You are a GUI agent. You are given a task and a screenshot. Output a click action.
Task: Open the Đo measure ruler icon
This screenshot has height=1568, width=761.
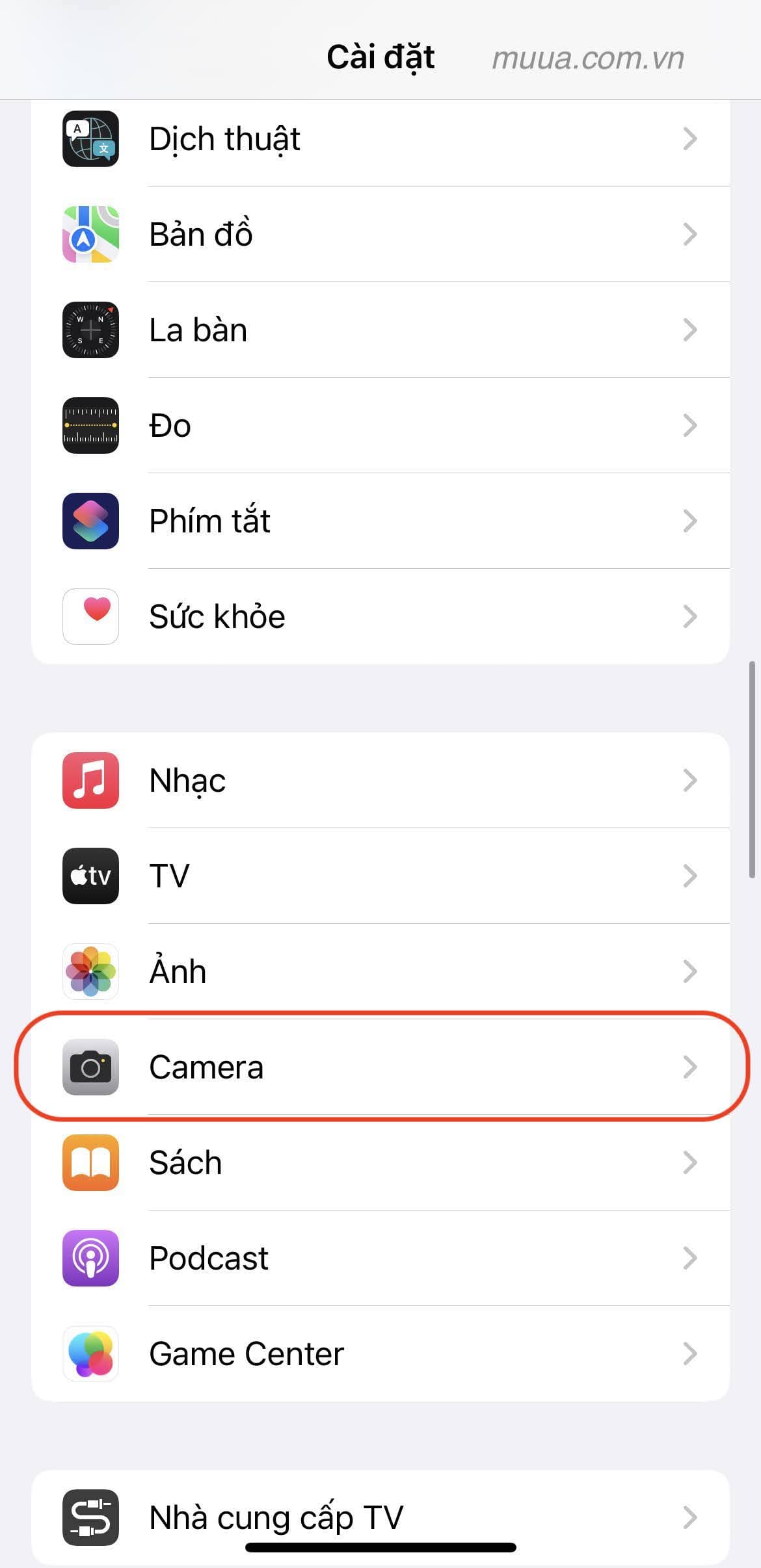point(90,425)
